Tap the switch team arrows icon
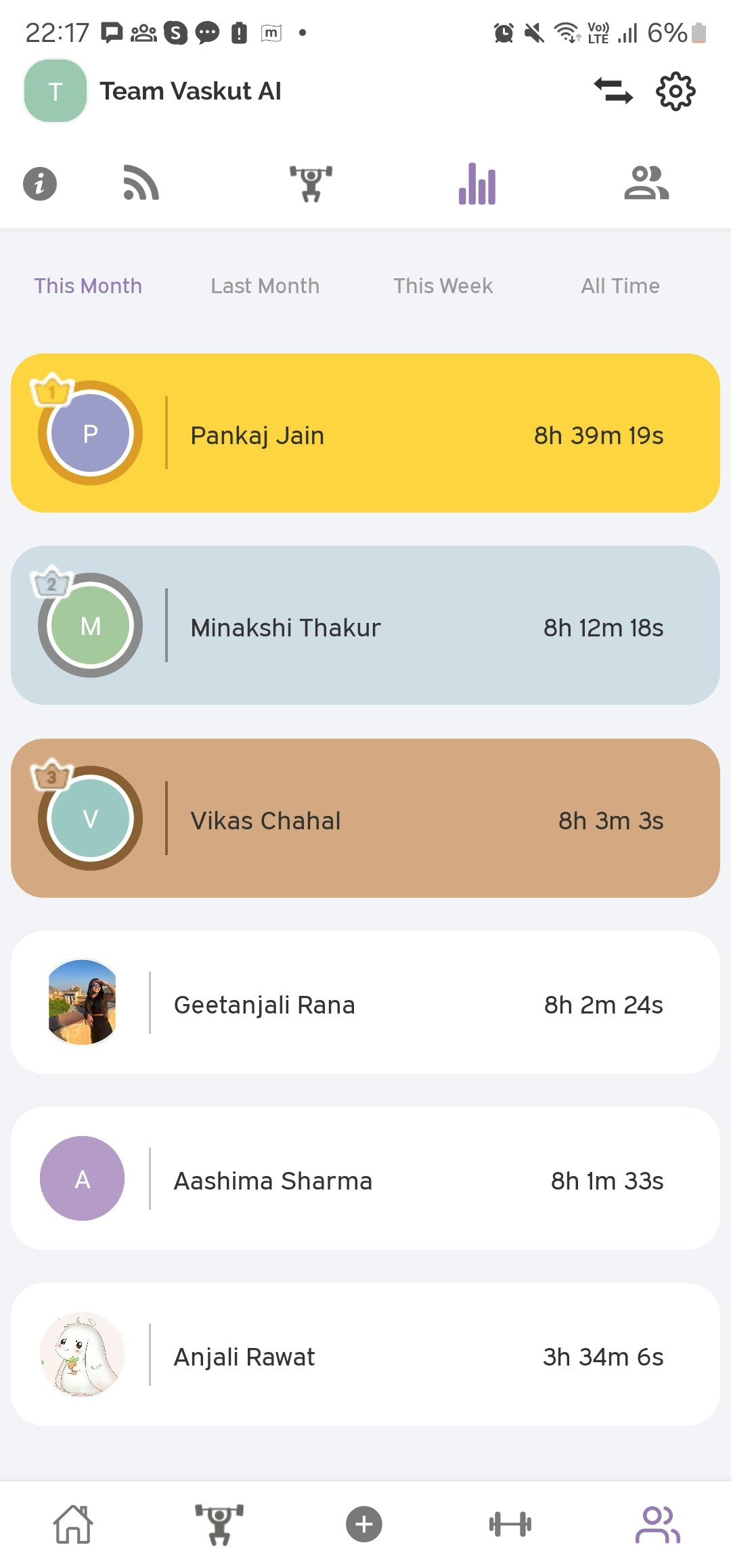 [x=613, y=91]
